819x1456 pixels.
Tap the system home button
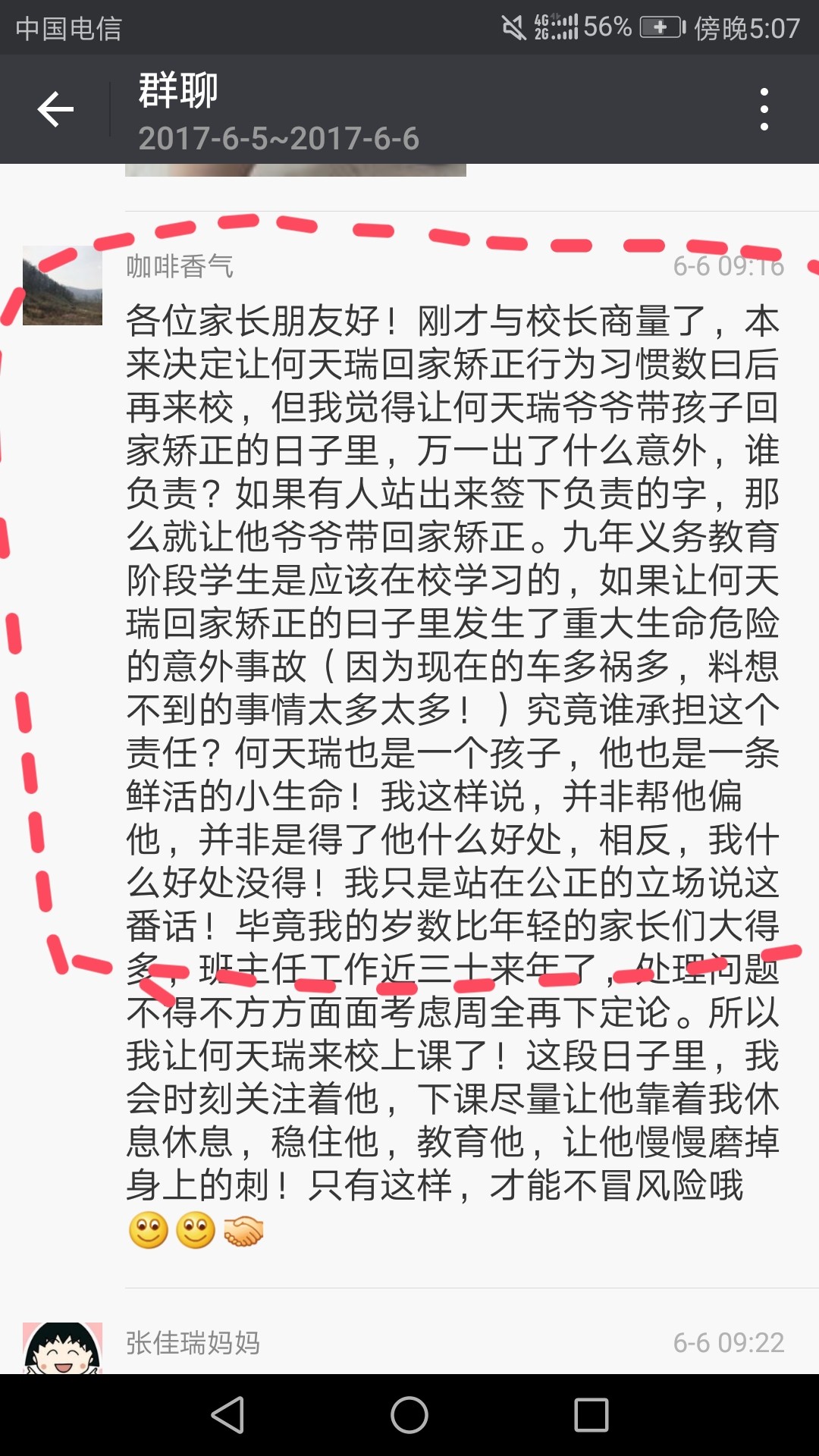point(409,1415)
